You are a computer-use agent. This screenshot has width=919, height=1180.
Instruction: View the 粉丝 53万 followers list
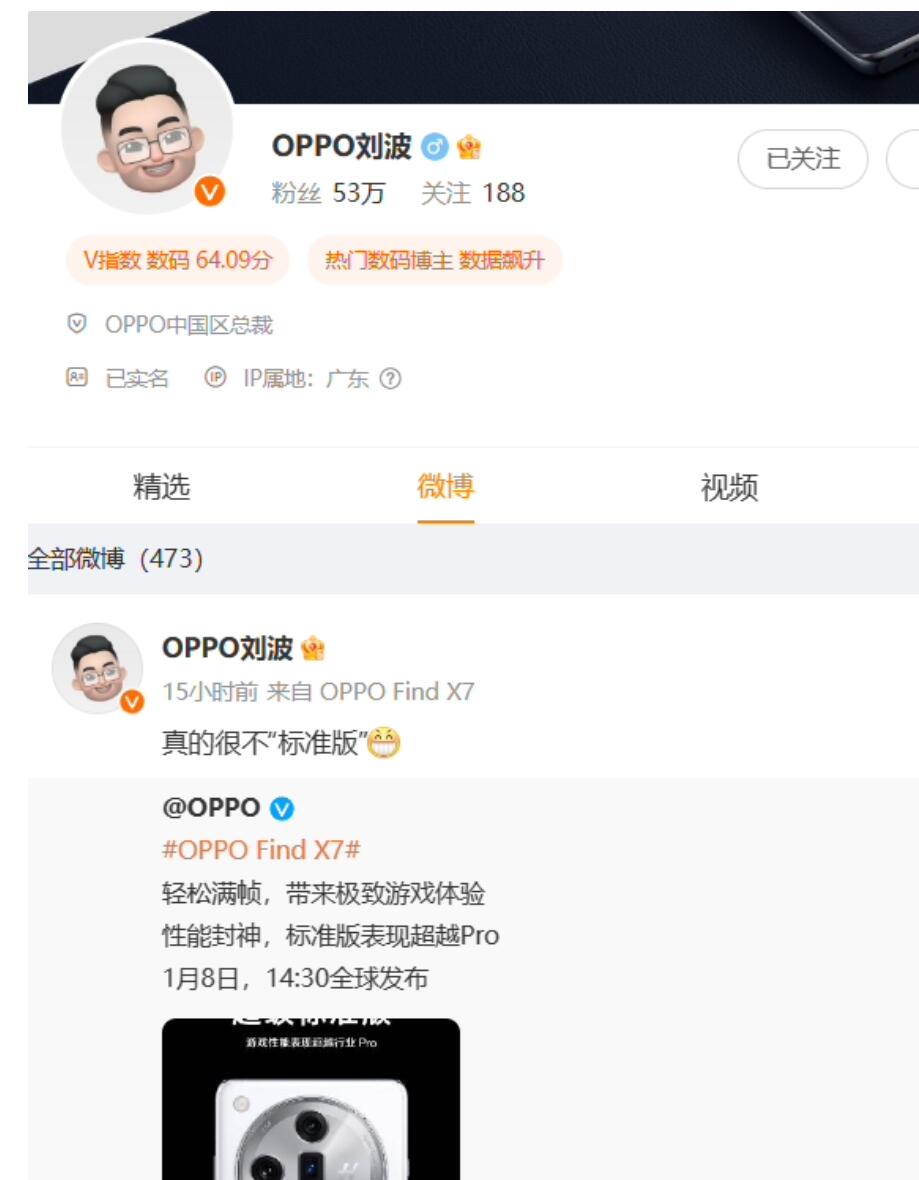point(328,193)
